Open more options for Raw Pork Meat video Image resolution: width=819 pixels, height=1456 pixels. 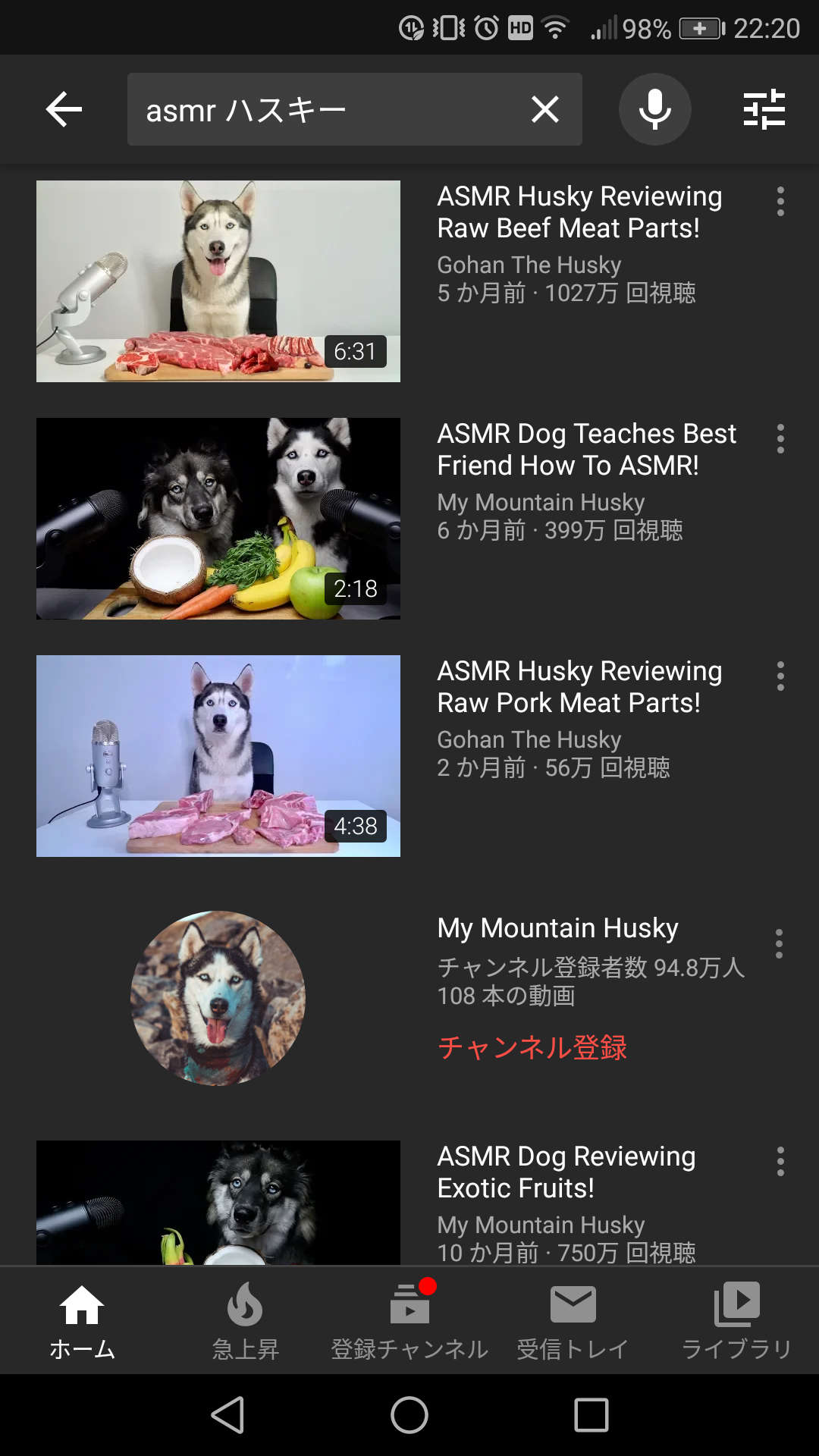click(x=780, y=676)
